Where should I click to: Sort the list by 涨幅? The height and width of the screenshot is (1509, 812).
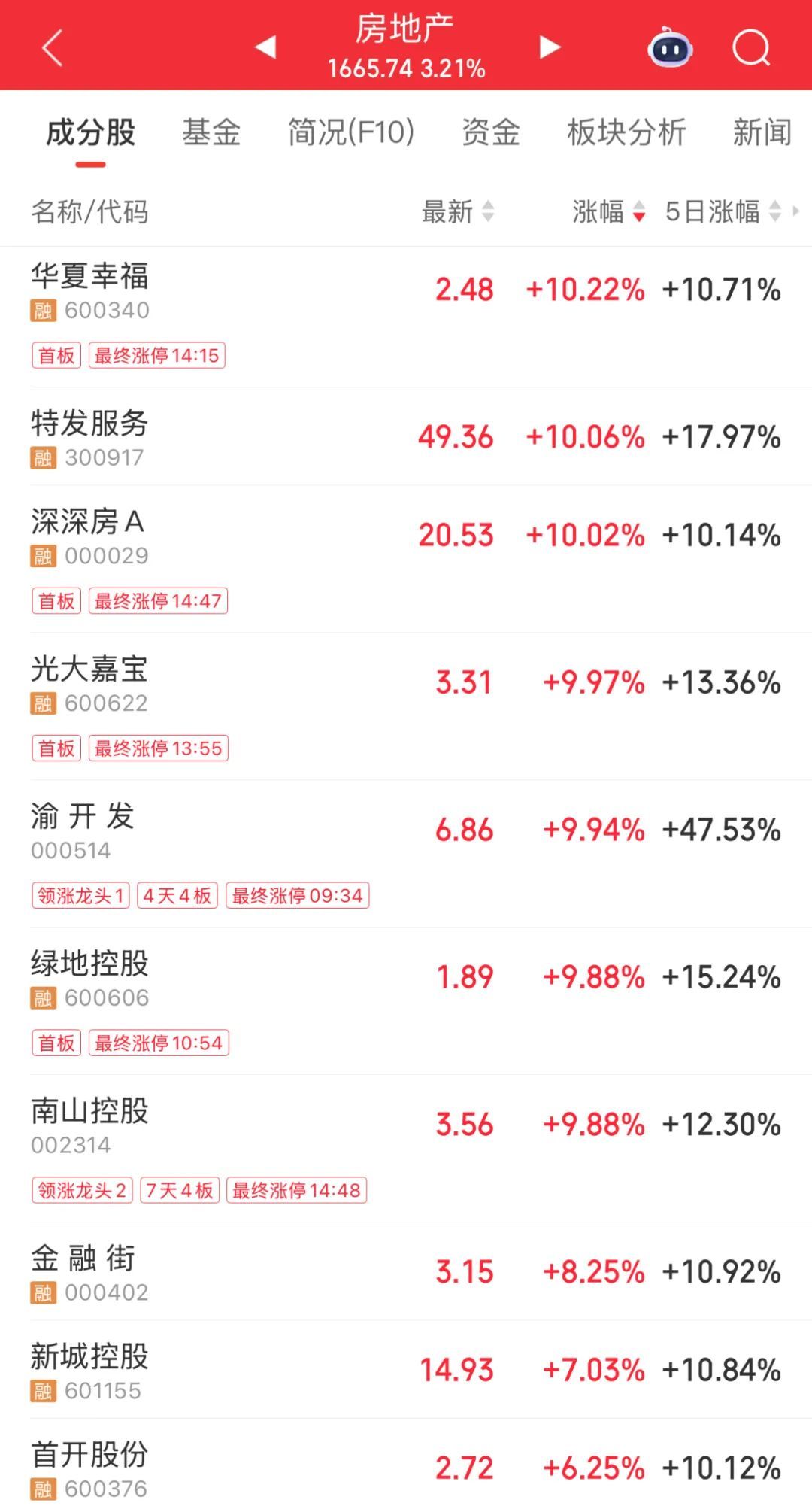tap(609, 211)
